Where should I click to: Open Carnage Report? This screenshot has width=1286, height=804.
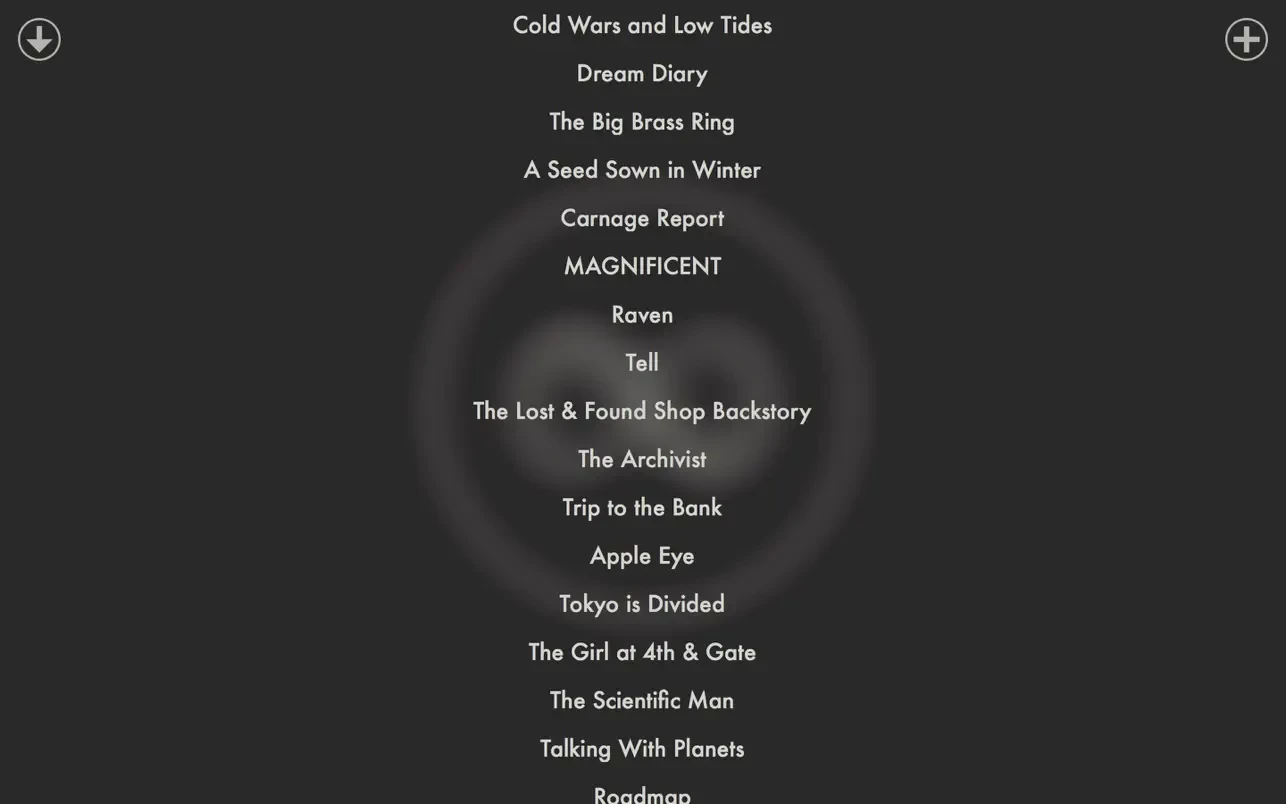(x=642, y=218)
